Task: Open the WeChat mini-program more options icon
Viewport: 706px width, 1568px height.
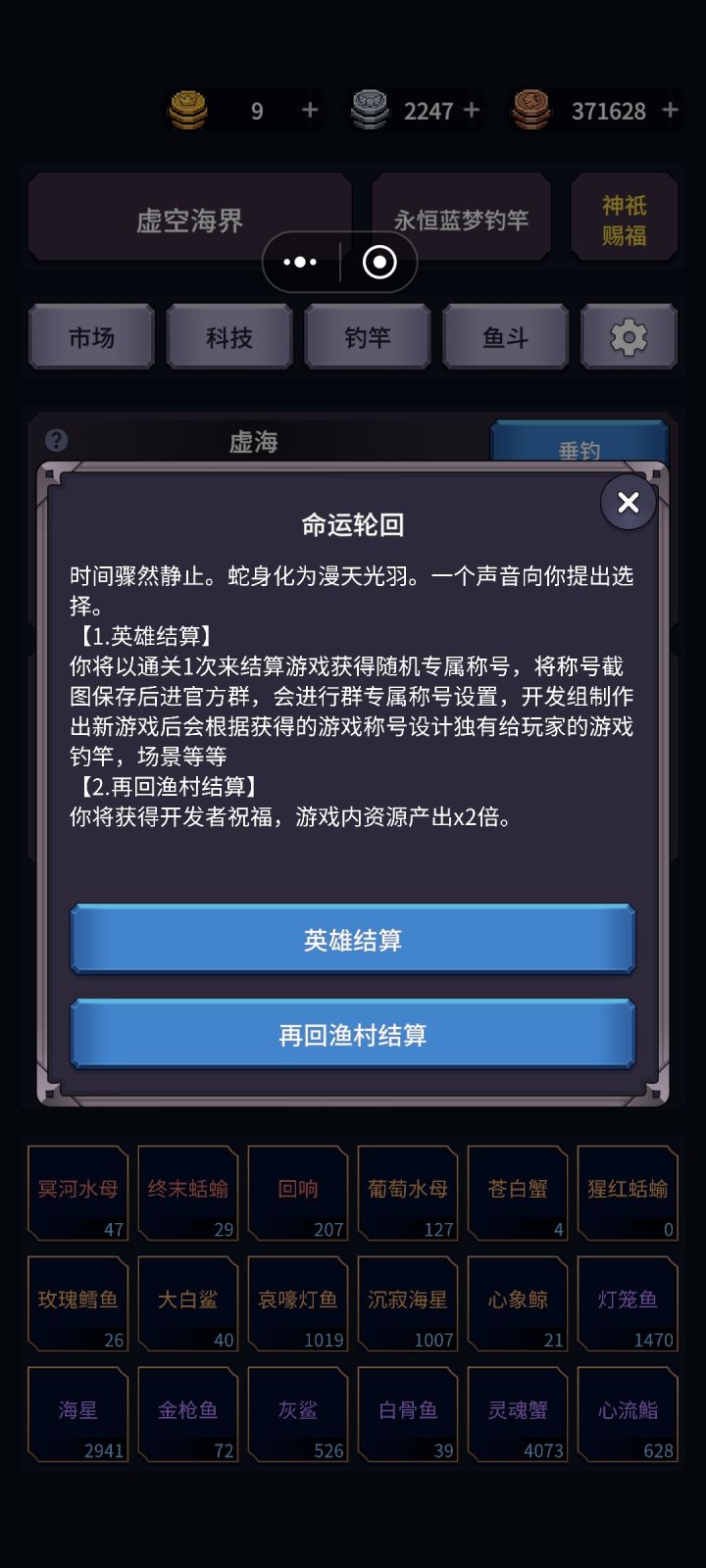Action: [299, 262]
